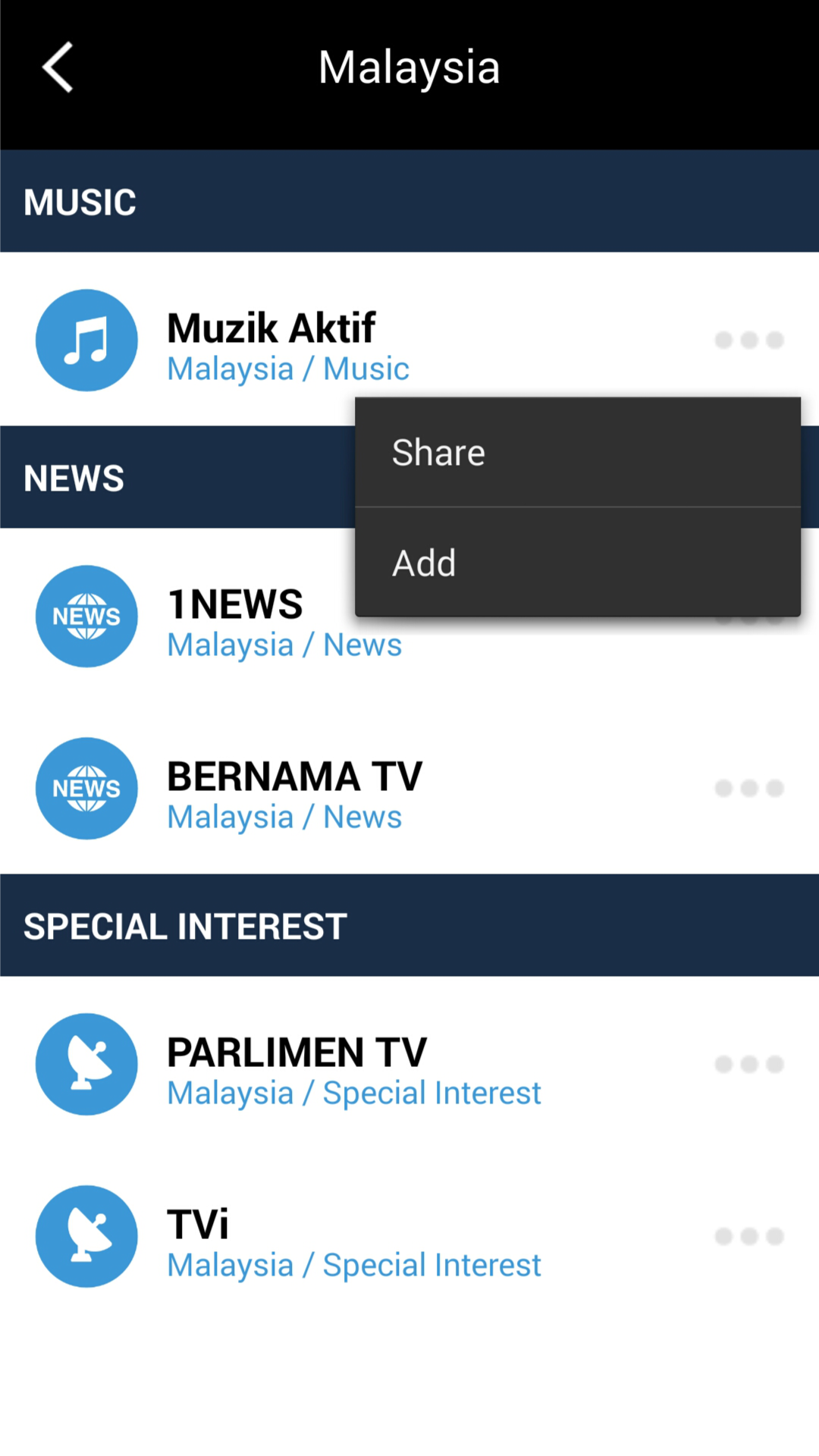819x1456 pixels.
Task: Open more options for Muzik Aktif
Action: pos(748,340)
